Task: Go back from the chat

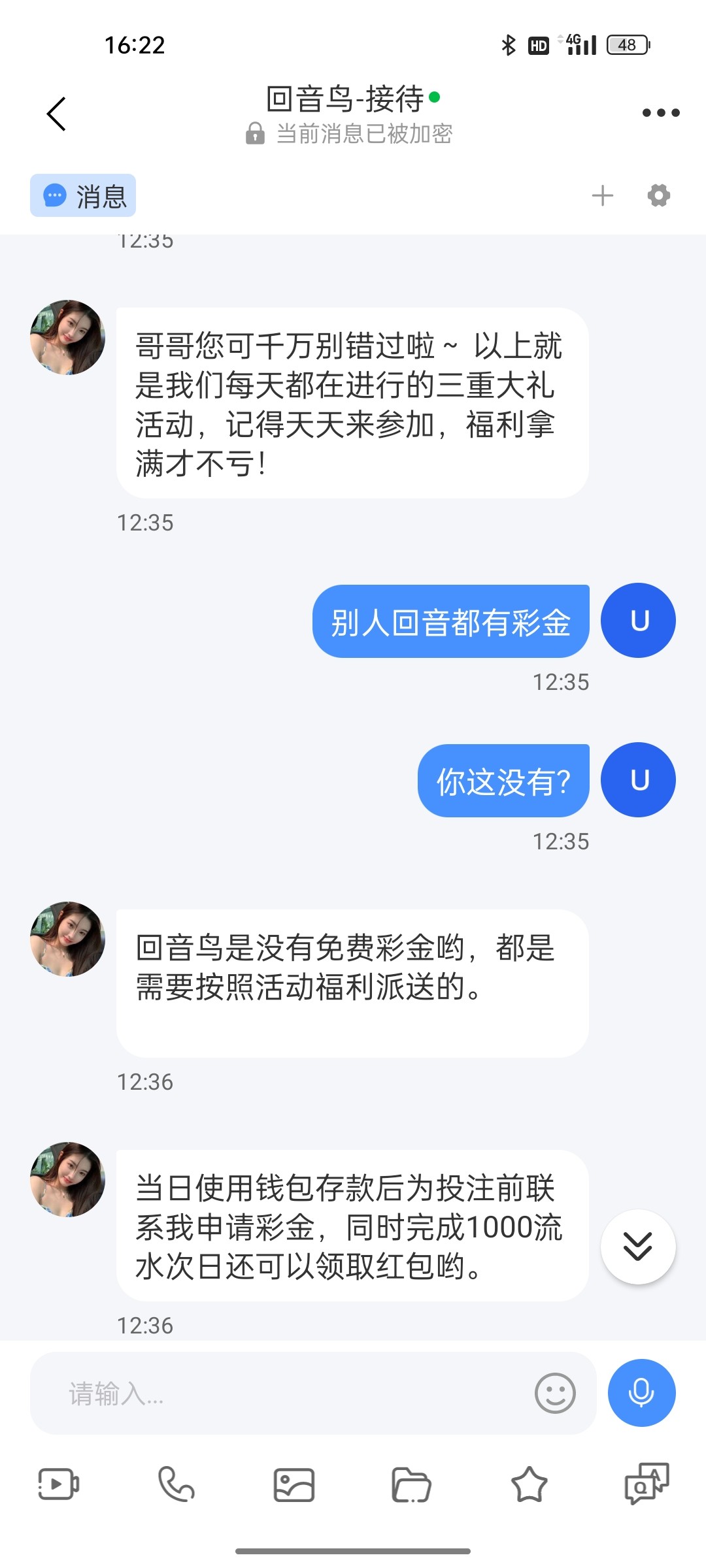Action: tap(57, 114)
